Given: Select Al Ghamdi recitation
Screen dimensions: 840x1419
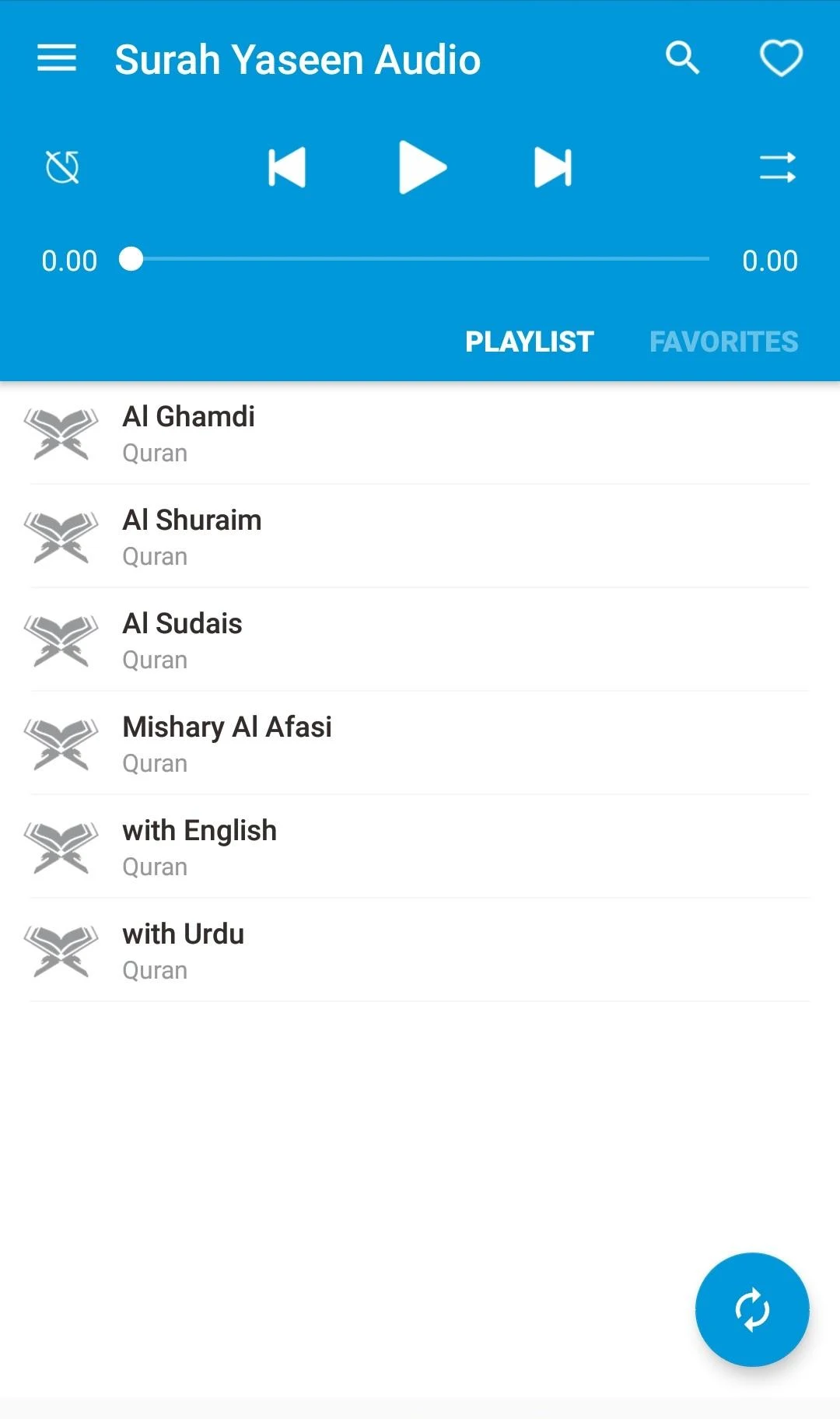Looking at the screenshot, I should pyautogui.click(x=420, y=433).
